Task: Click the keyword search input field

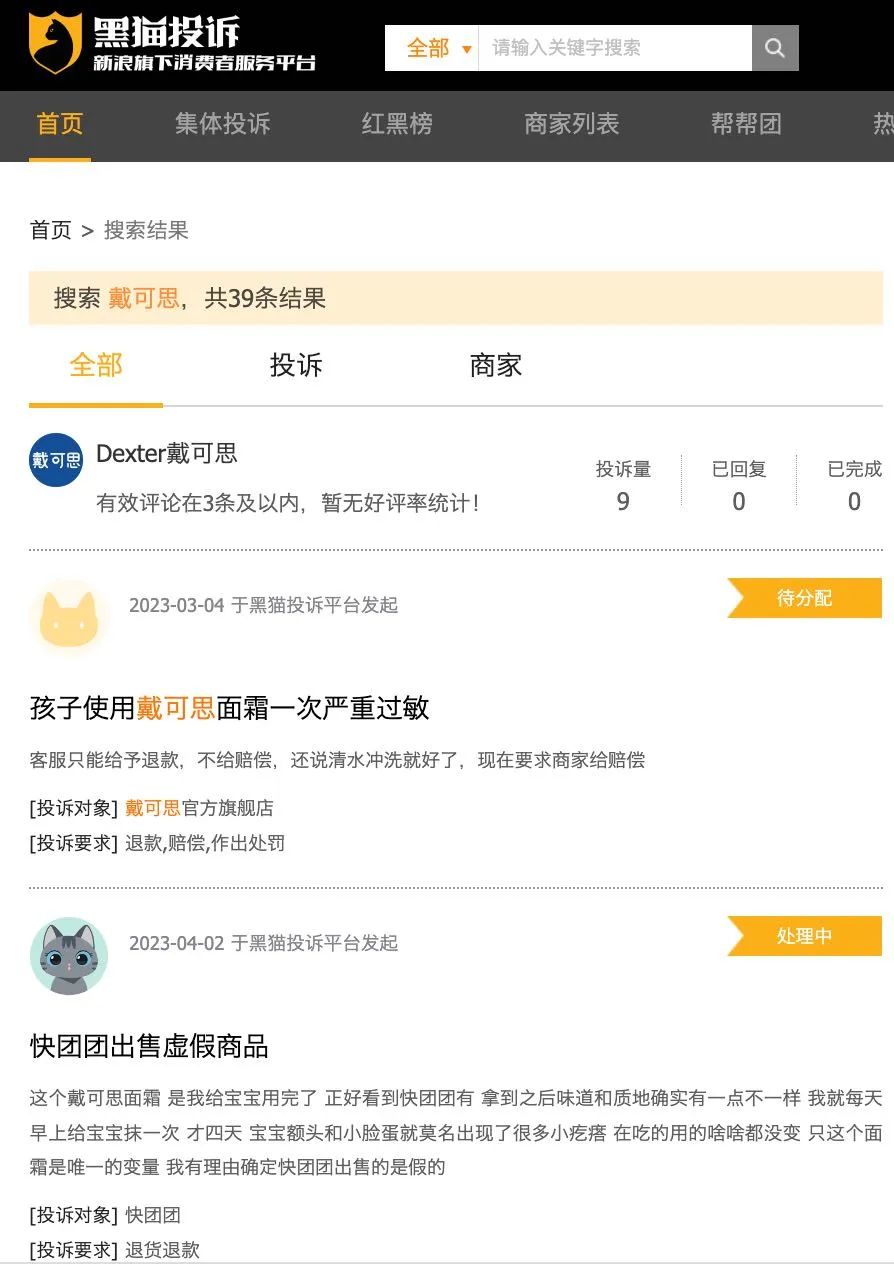Action: [615, 47]
